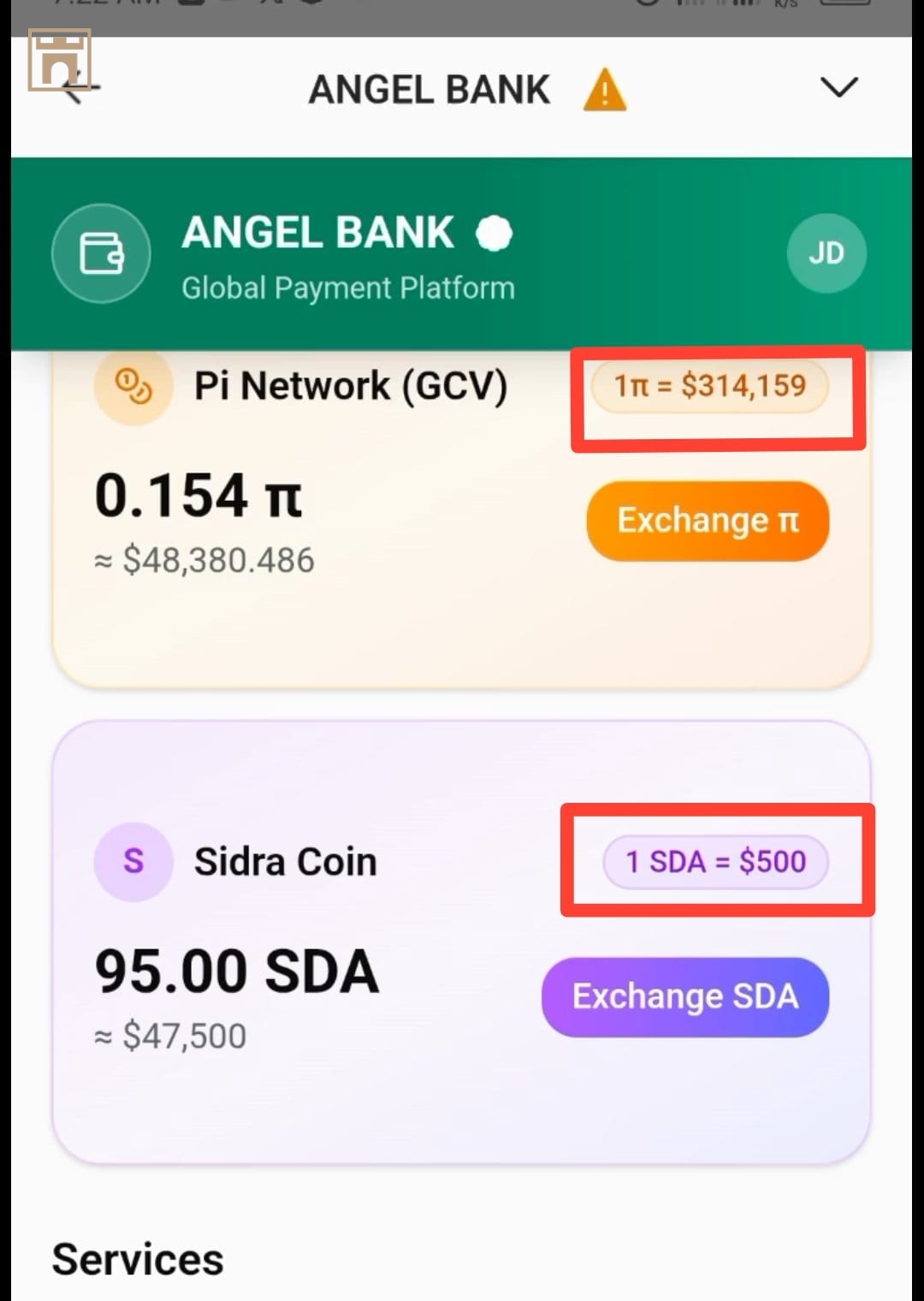924x1301 pixels.
Task: Tap the Exchange SDA button
Action: click(x=684, y=996)
